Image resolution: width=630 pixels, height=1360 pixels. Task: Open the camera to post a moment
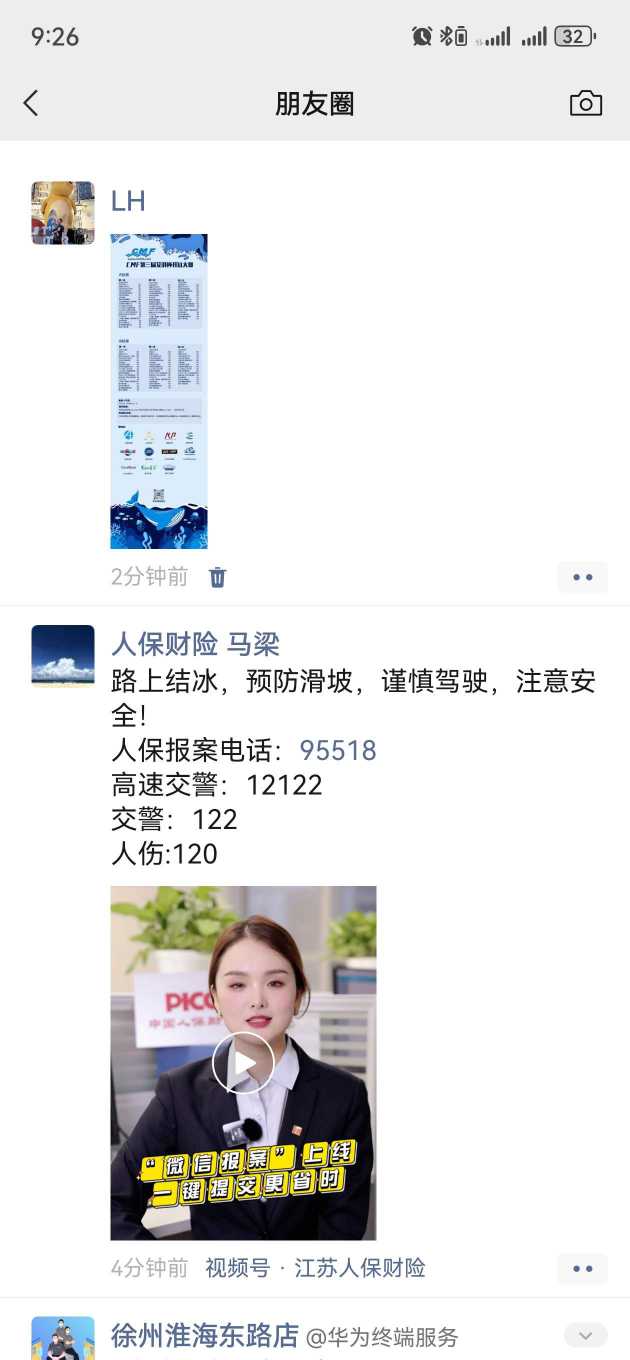coord(585,103)
